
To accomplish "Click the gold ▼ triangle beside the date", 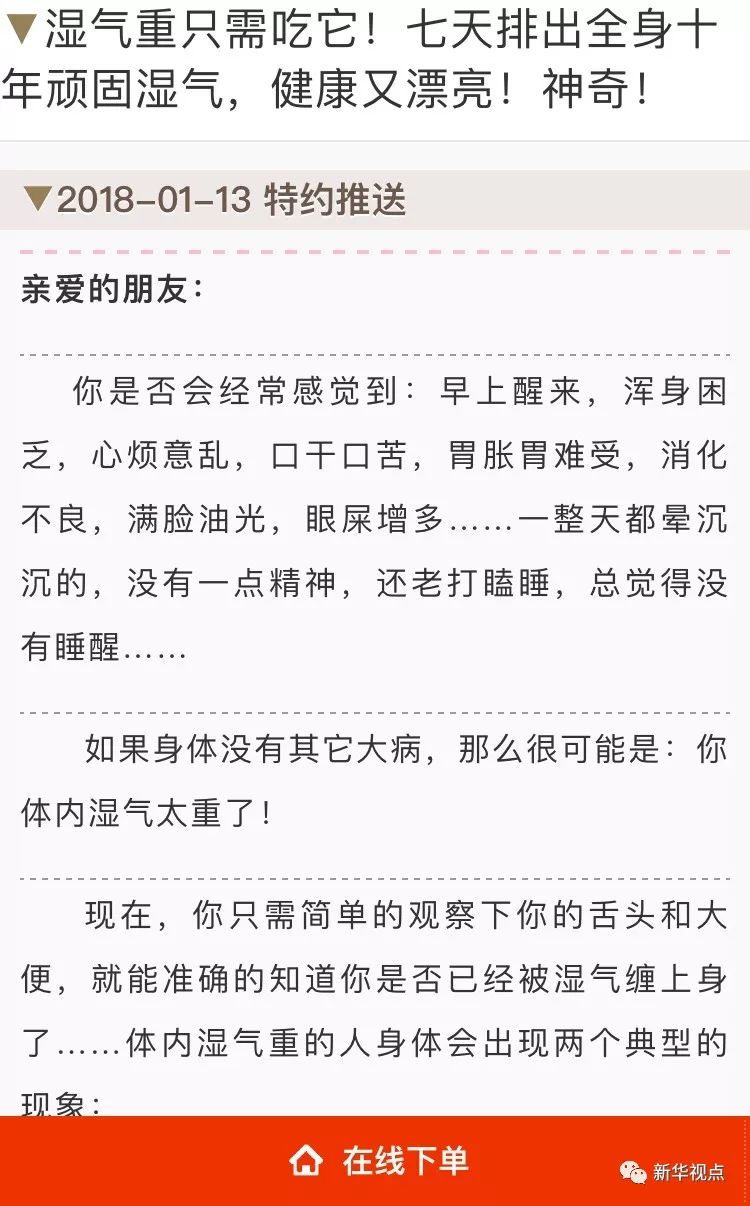I will pyautogui.click(x=37, y=200).
